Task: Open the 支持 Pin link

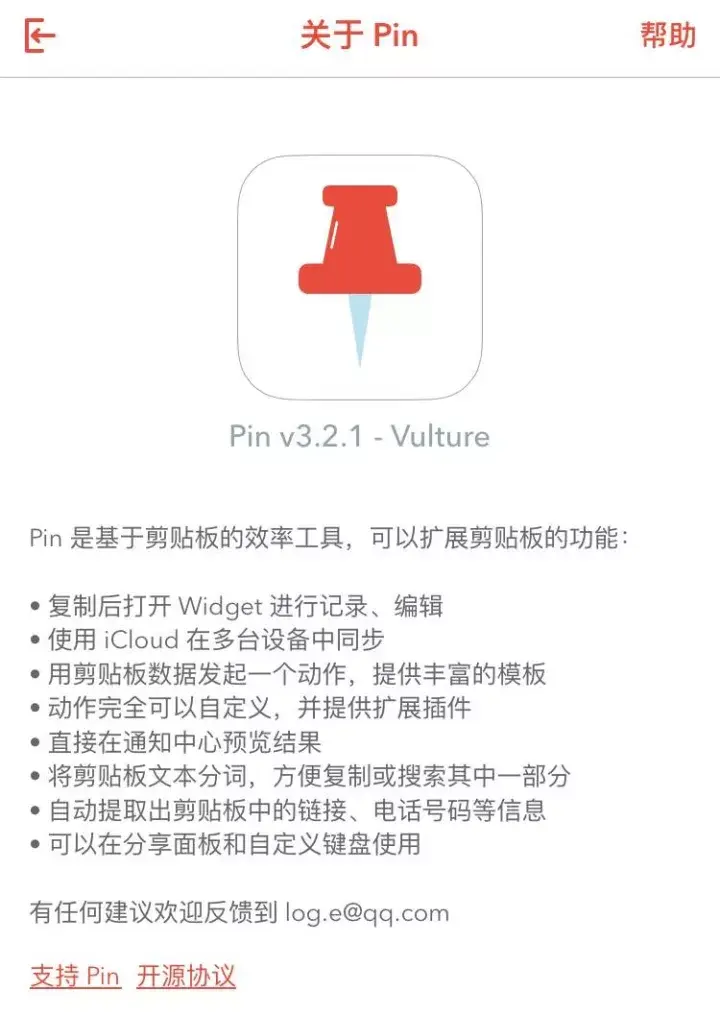Action: tap(75, 976)
